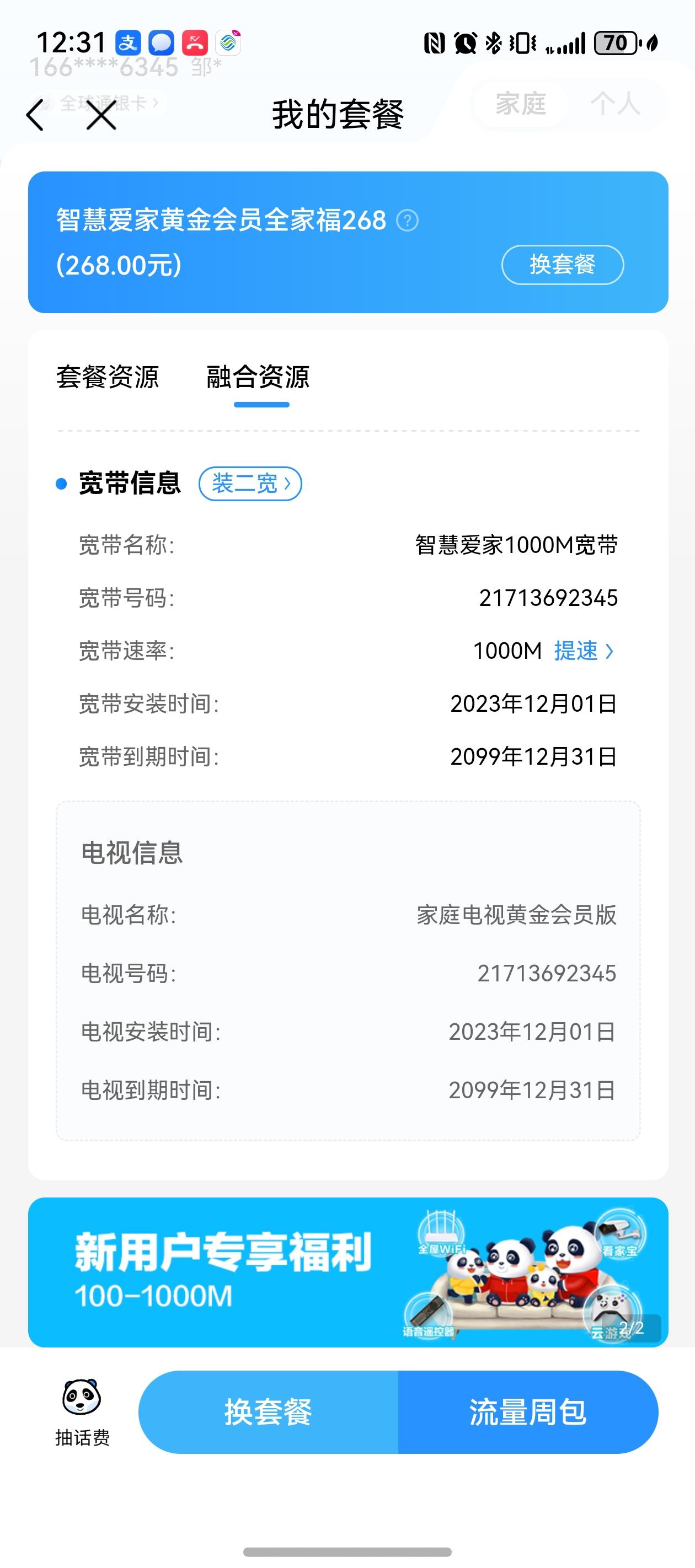695x1568 pixels.
Task: Open the 提速 link for broadband speed
Action: coord(583,651)
